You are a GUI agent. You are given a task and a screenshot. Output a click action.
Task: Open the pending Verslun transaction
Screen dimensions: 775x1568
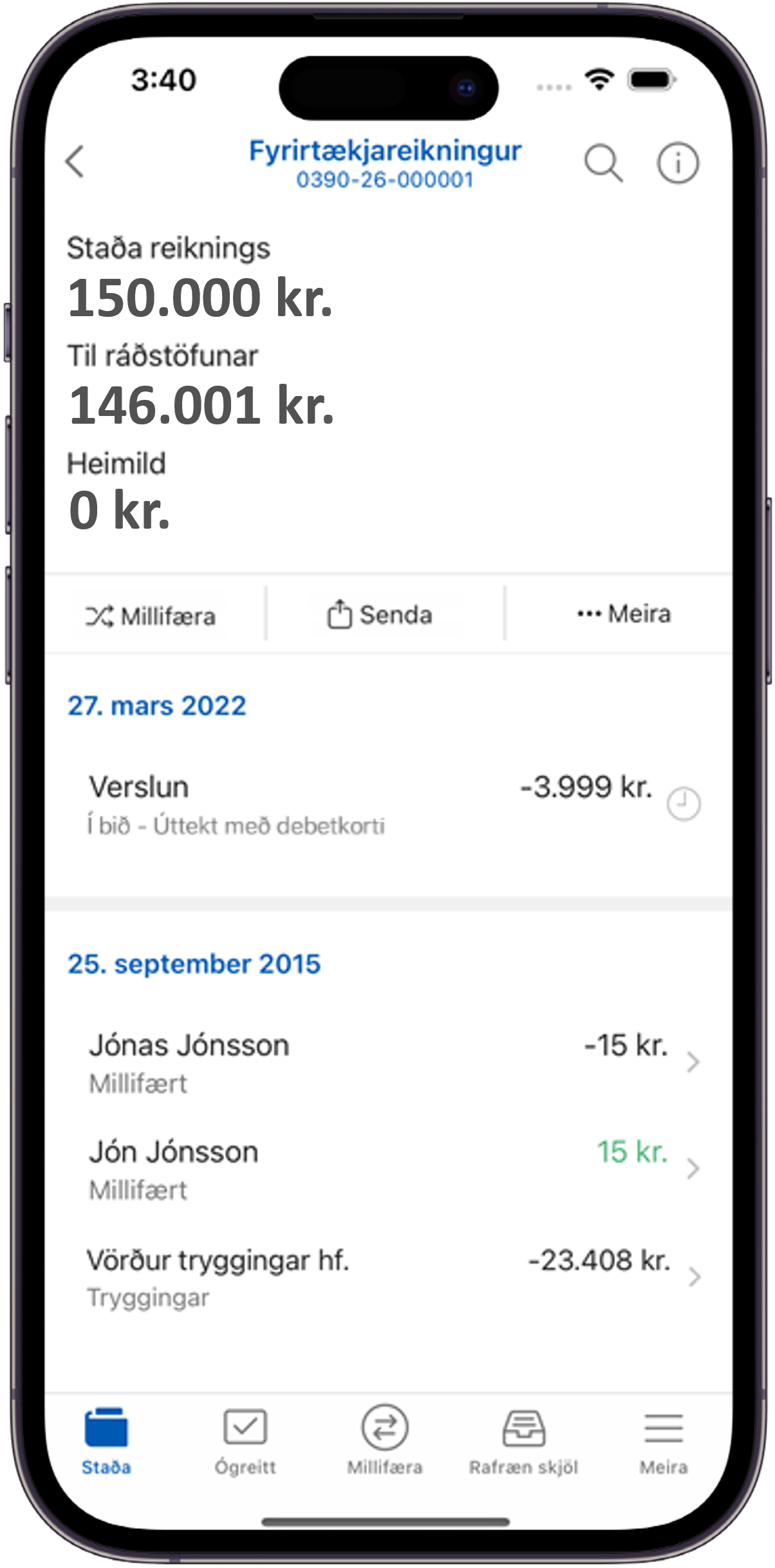click(x=388, y=805)
